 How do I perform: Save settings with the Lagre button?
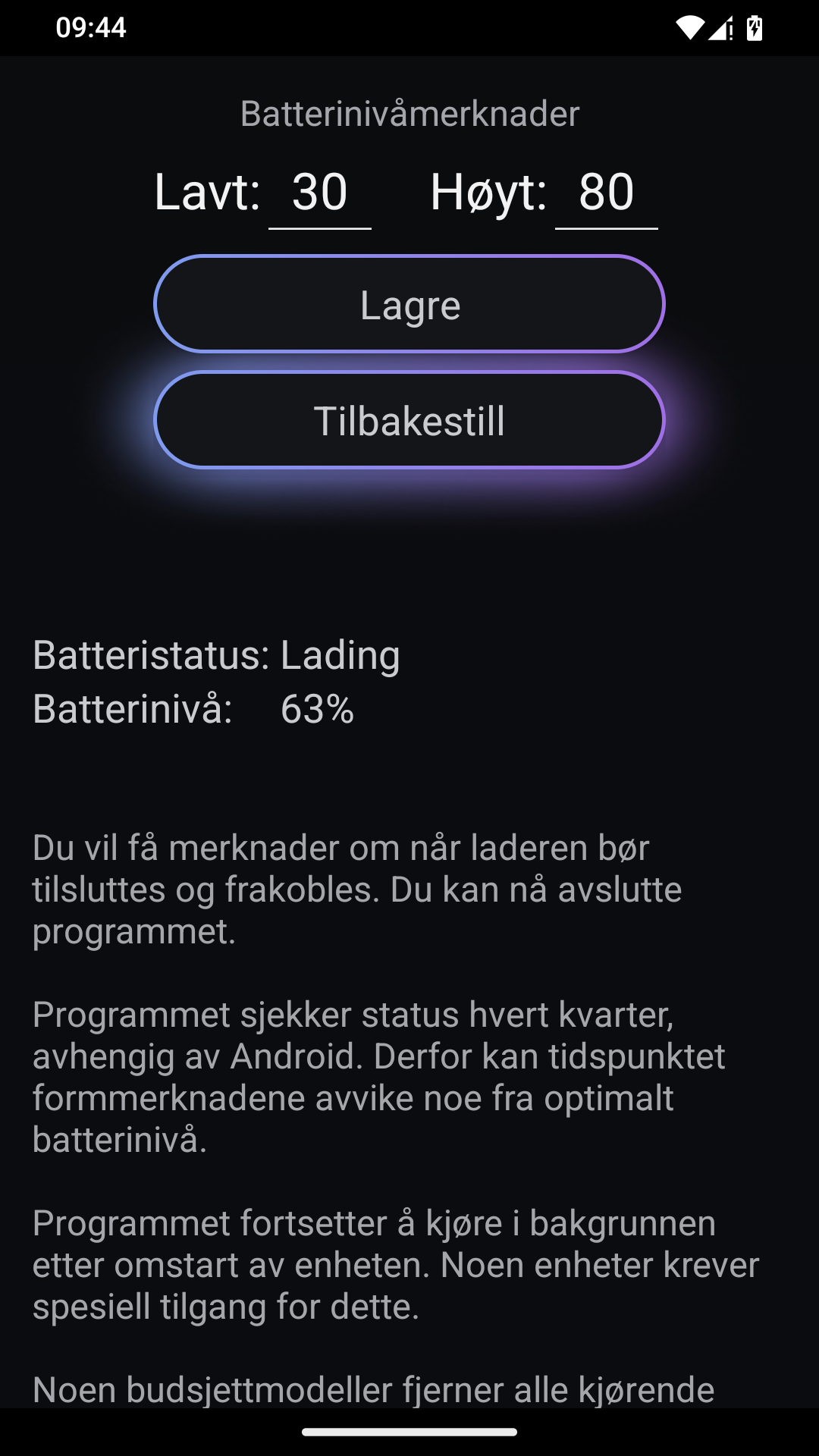409,304
